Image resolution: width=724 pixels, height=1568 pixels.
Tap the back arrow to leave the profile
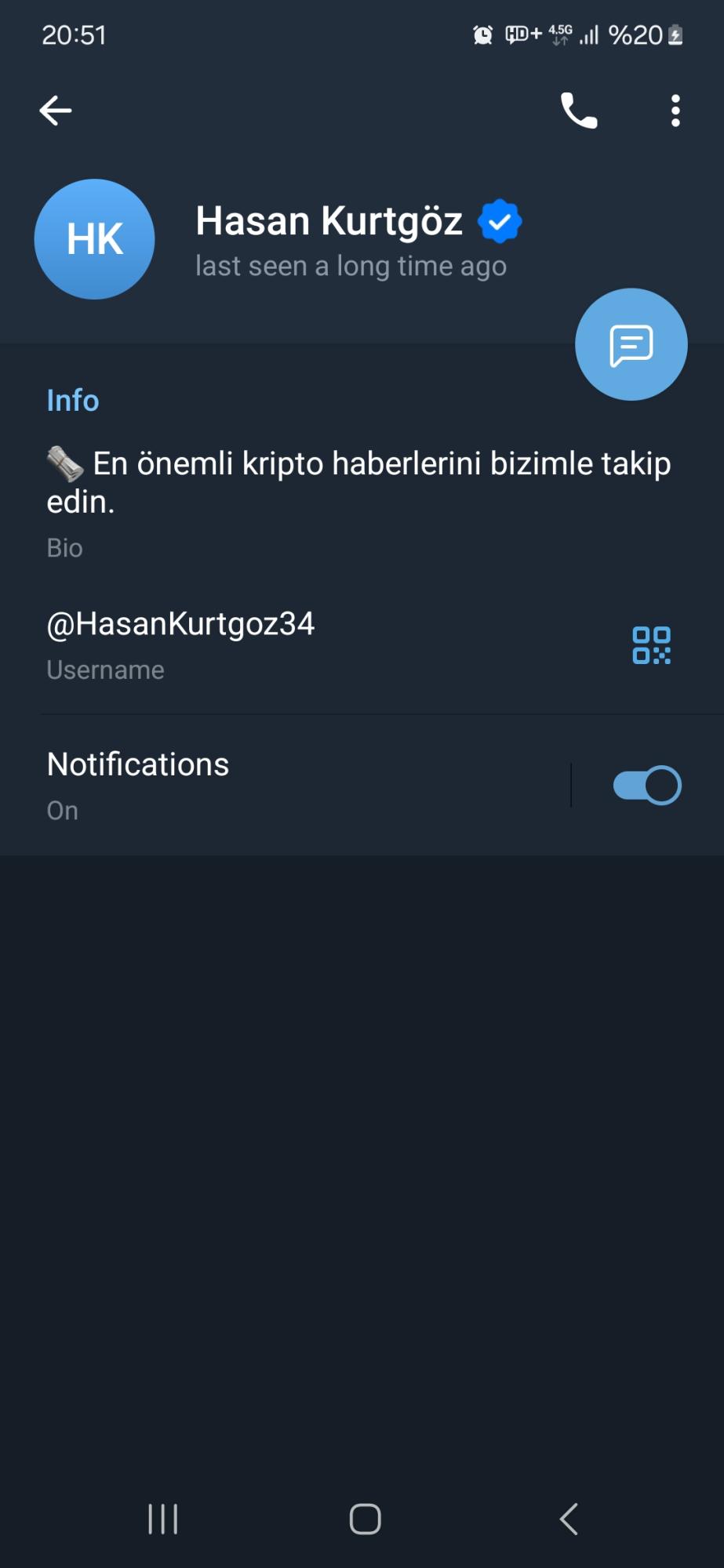tap(55, 110)
